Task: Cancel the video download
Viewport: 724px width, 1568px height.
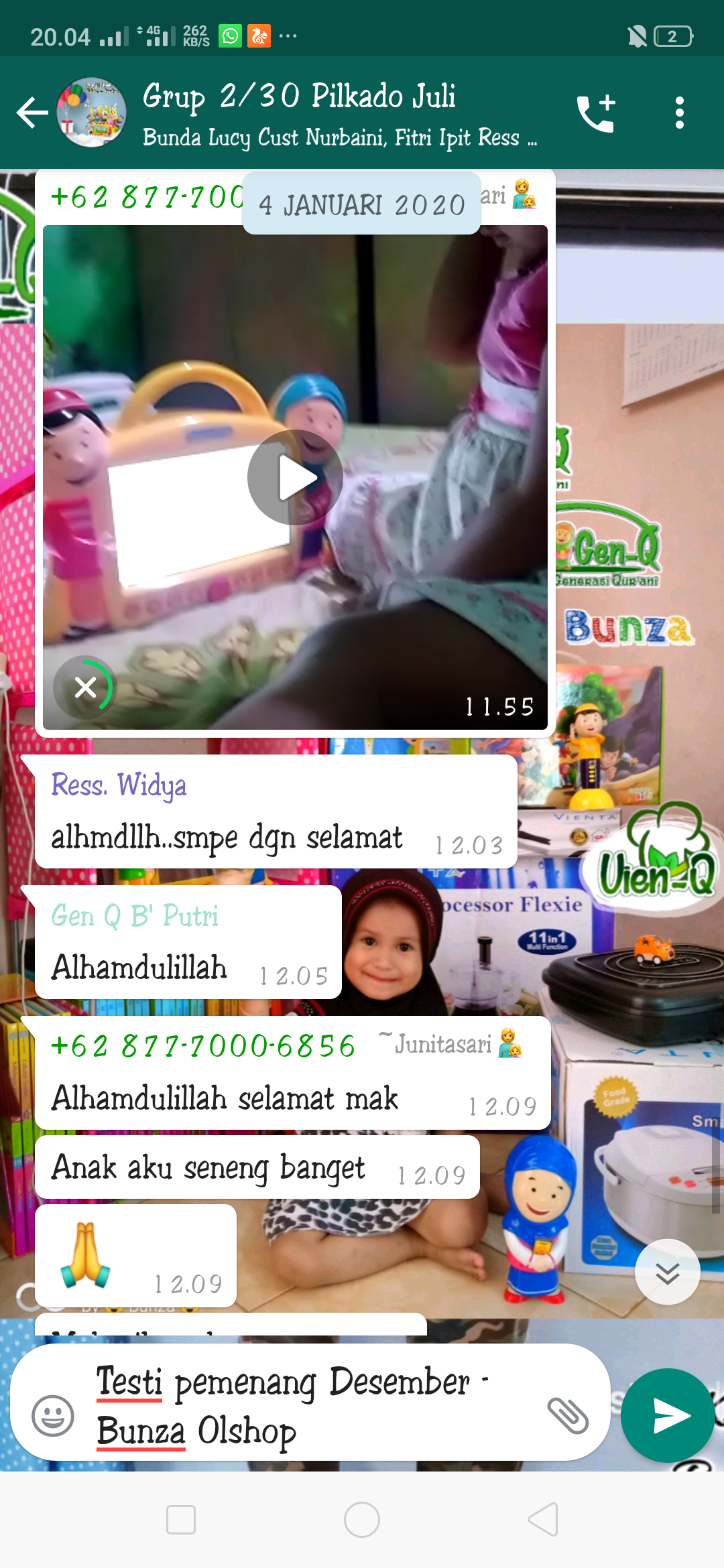Action: point(85,687)
